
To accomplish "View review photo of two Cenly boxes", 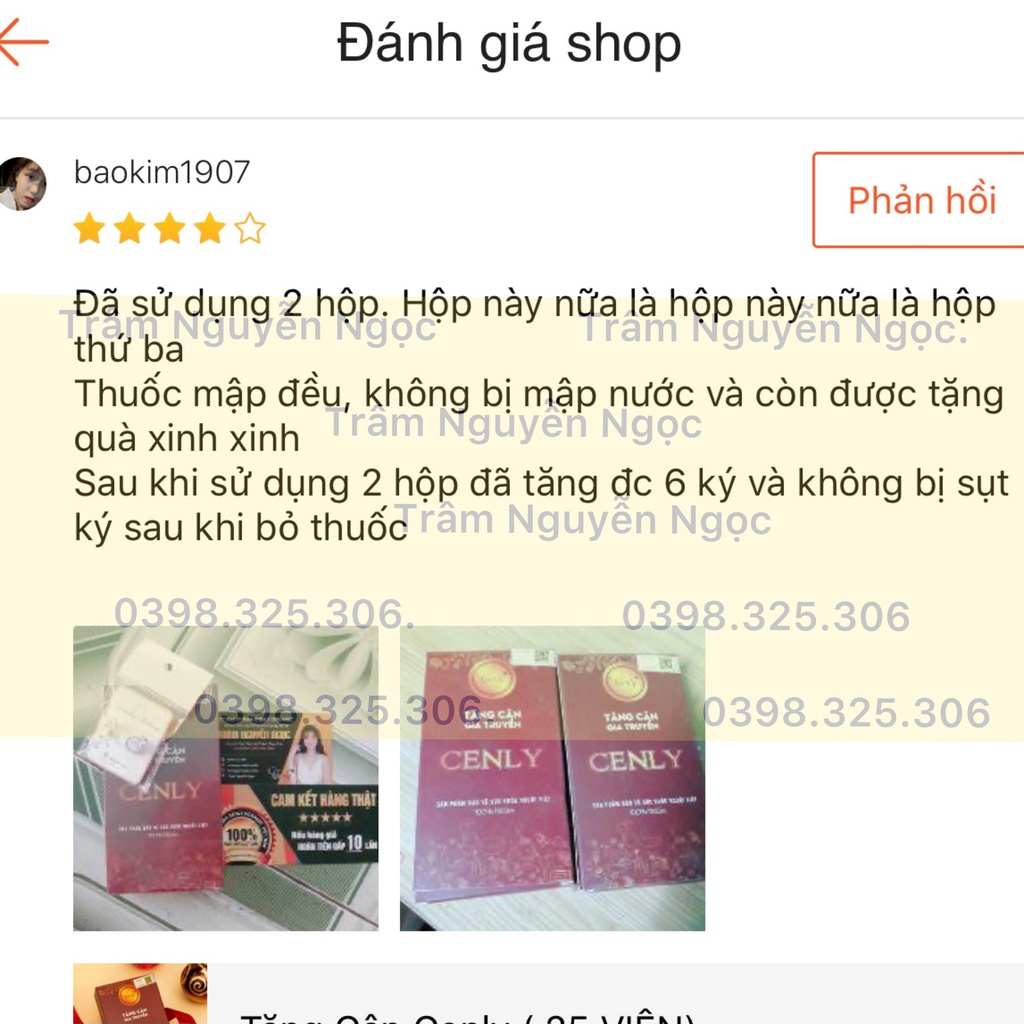I will click(552, 780).
